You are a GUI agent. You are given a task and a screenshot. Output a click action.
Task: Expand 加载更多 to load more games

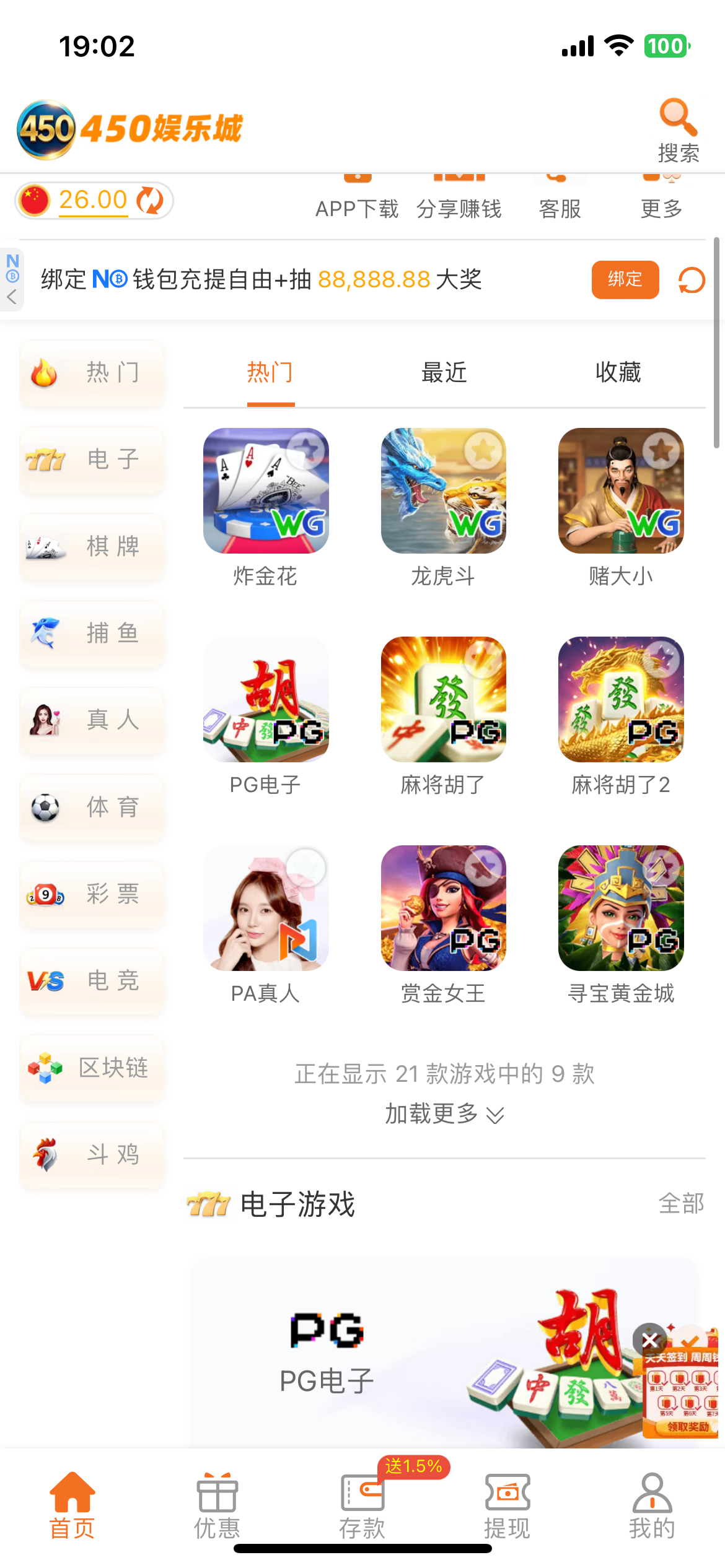coord(444,1114)
